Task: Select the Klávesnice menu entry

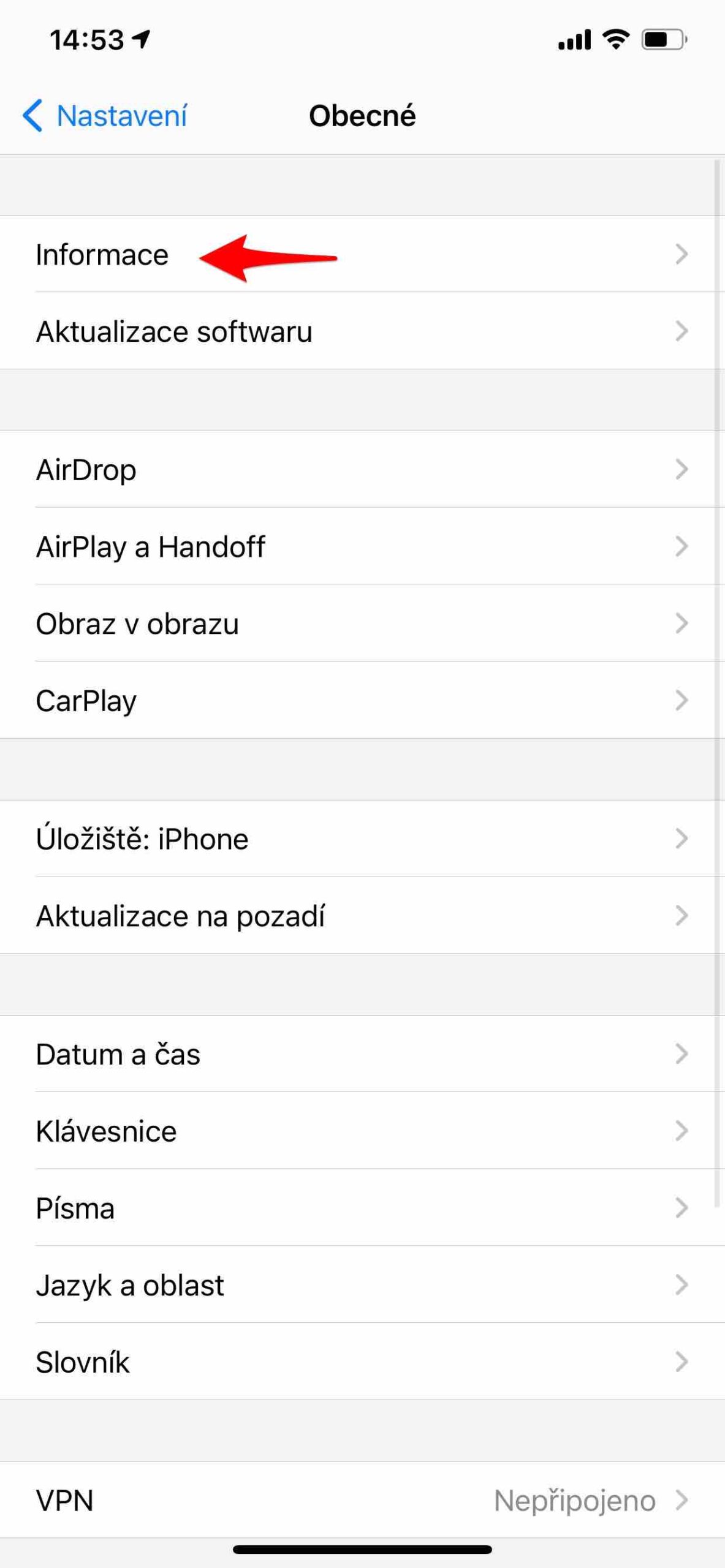Action: click(x=362, y=1131)
